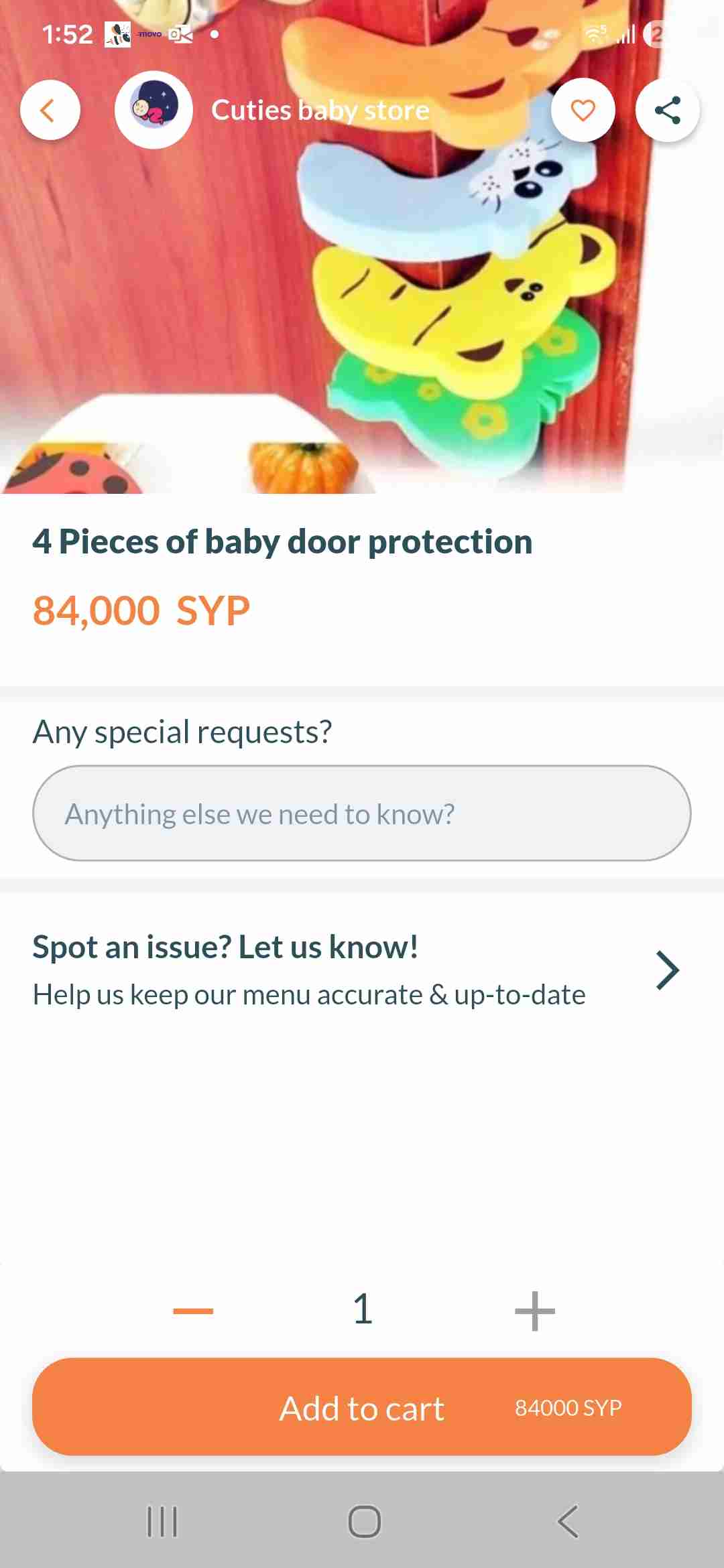Open Cuties baby store page
The image size is (724, 1568).
pyautogui.click(x=320, y=110)
